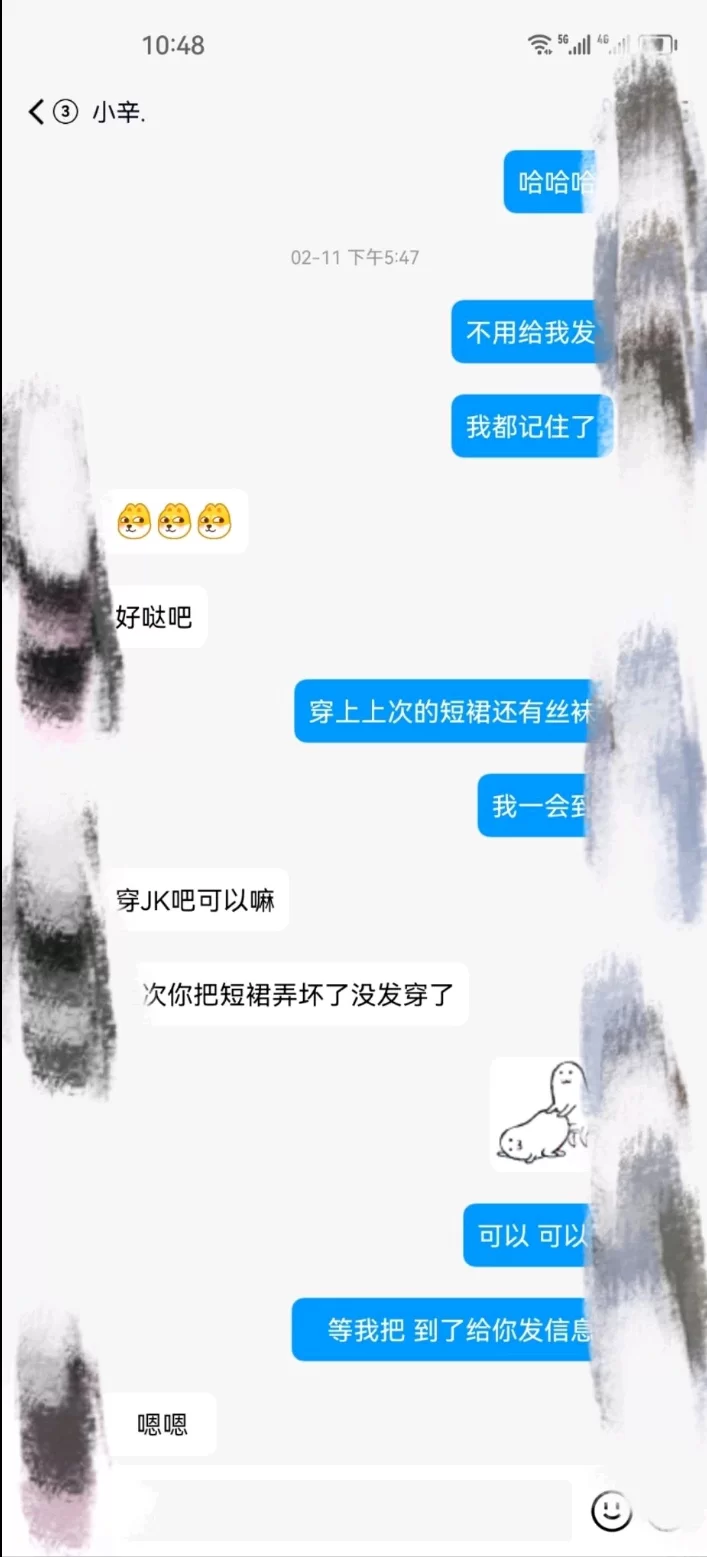Viewport: 707px width, 1557px height.
Task: Open the emoji picker
Action: [x=611, y=1510]
